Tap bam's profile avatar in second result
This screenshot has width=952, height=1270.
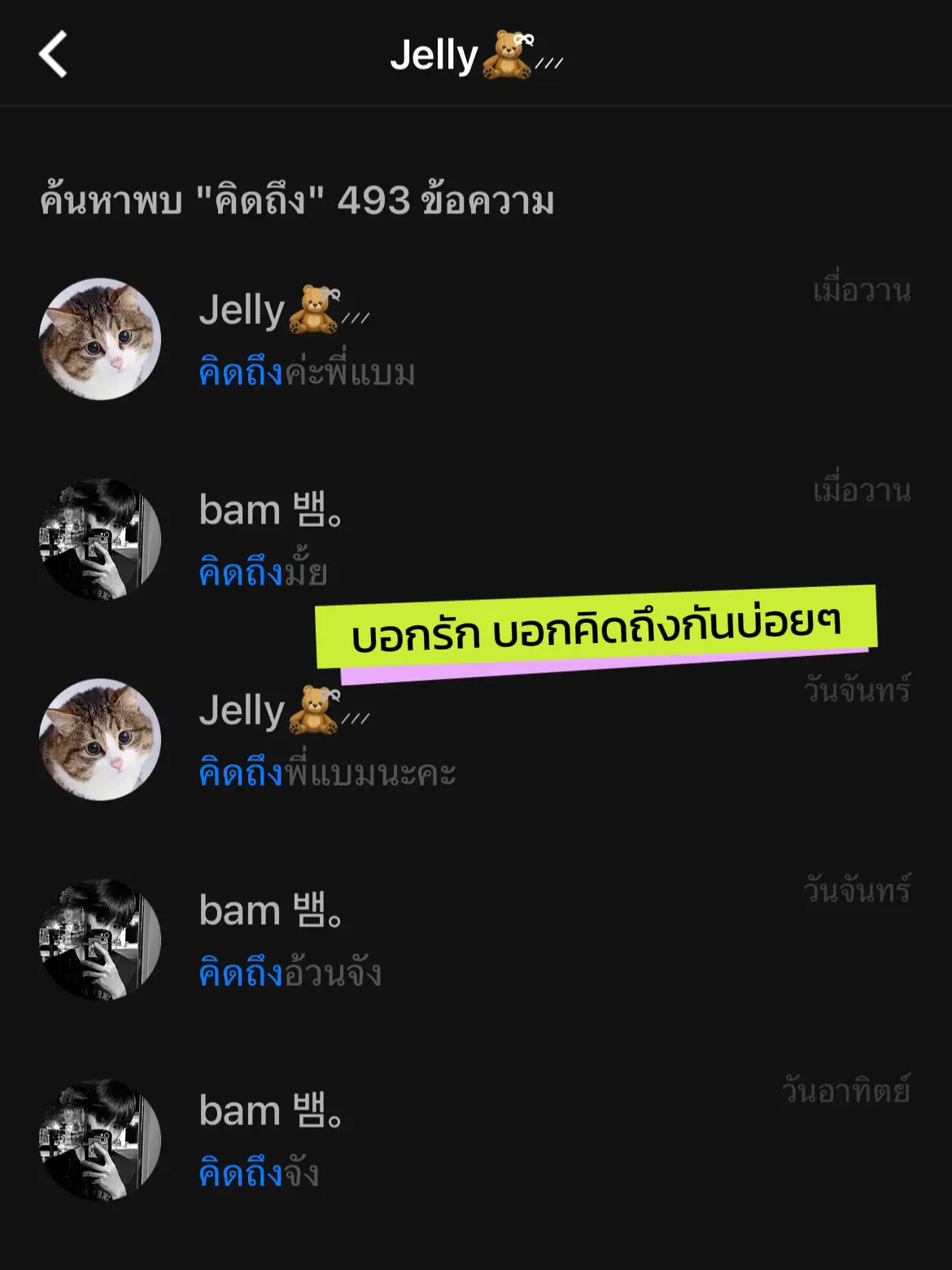pos(100,540)
